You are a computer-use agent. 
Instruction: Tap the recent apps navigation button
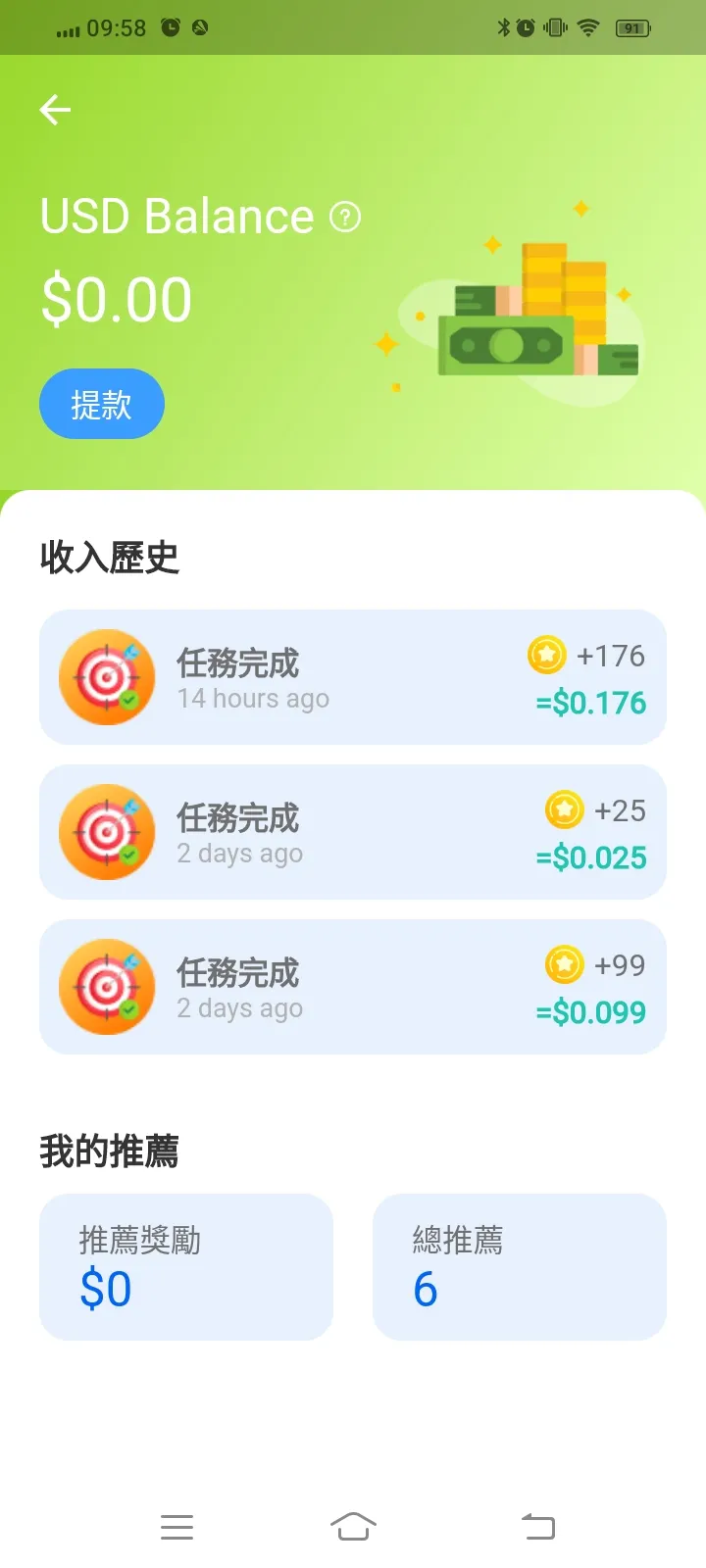pos(176,1526)
